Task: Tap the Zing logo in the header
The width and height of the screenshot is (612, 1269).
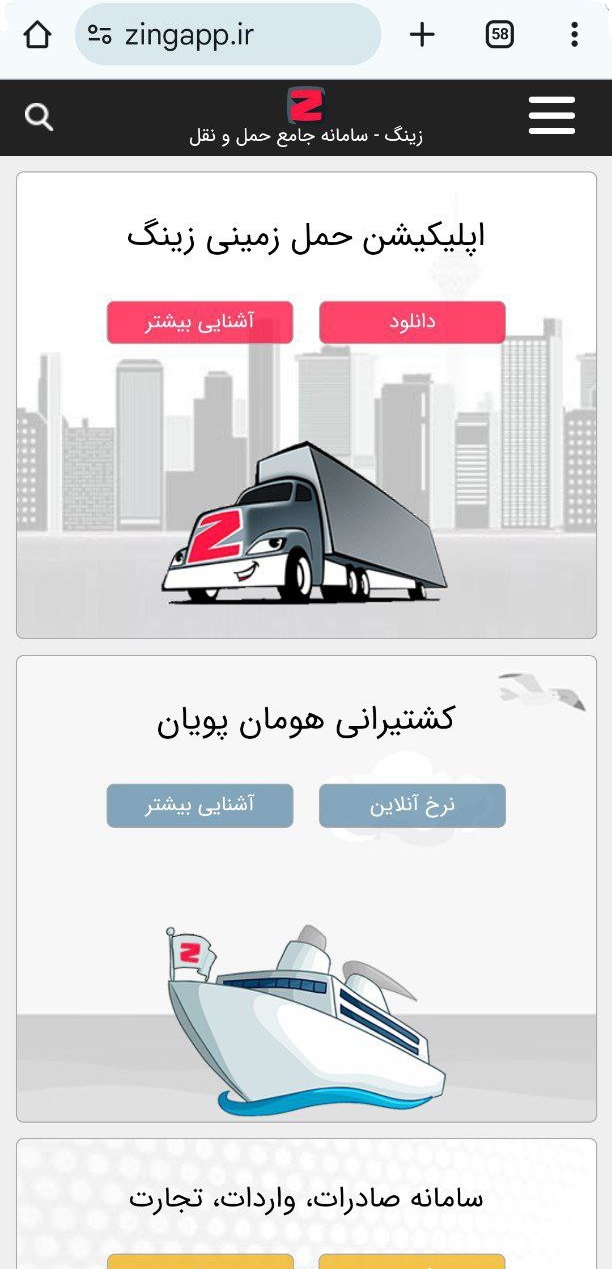Action: click(306, 105)
